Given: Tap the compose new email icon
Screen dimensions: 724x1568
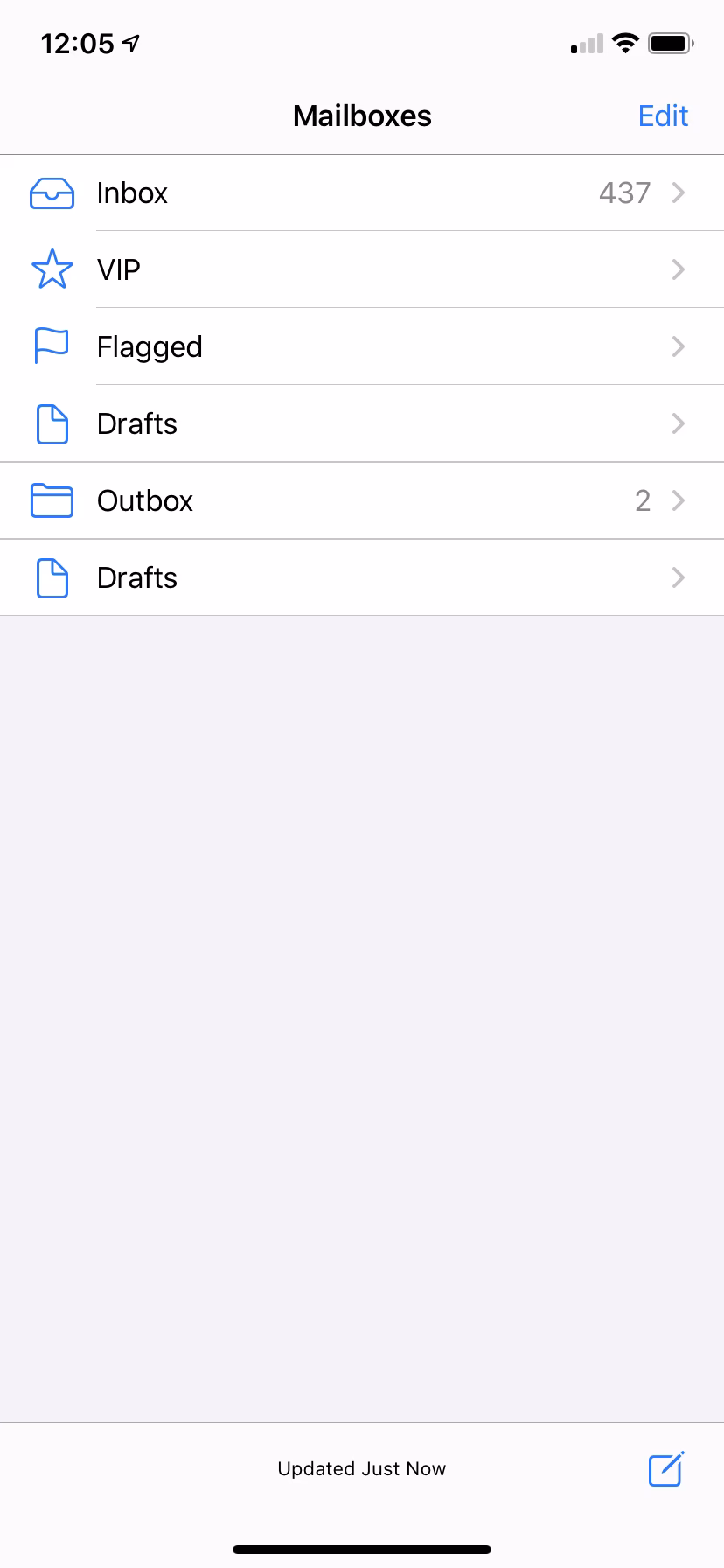Looking at the screenshot, I should [x=665, y=1469].
